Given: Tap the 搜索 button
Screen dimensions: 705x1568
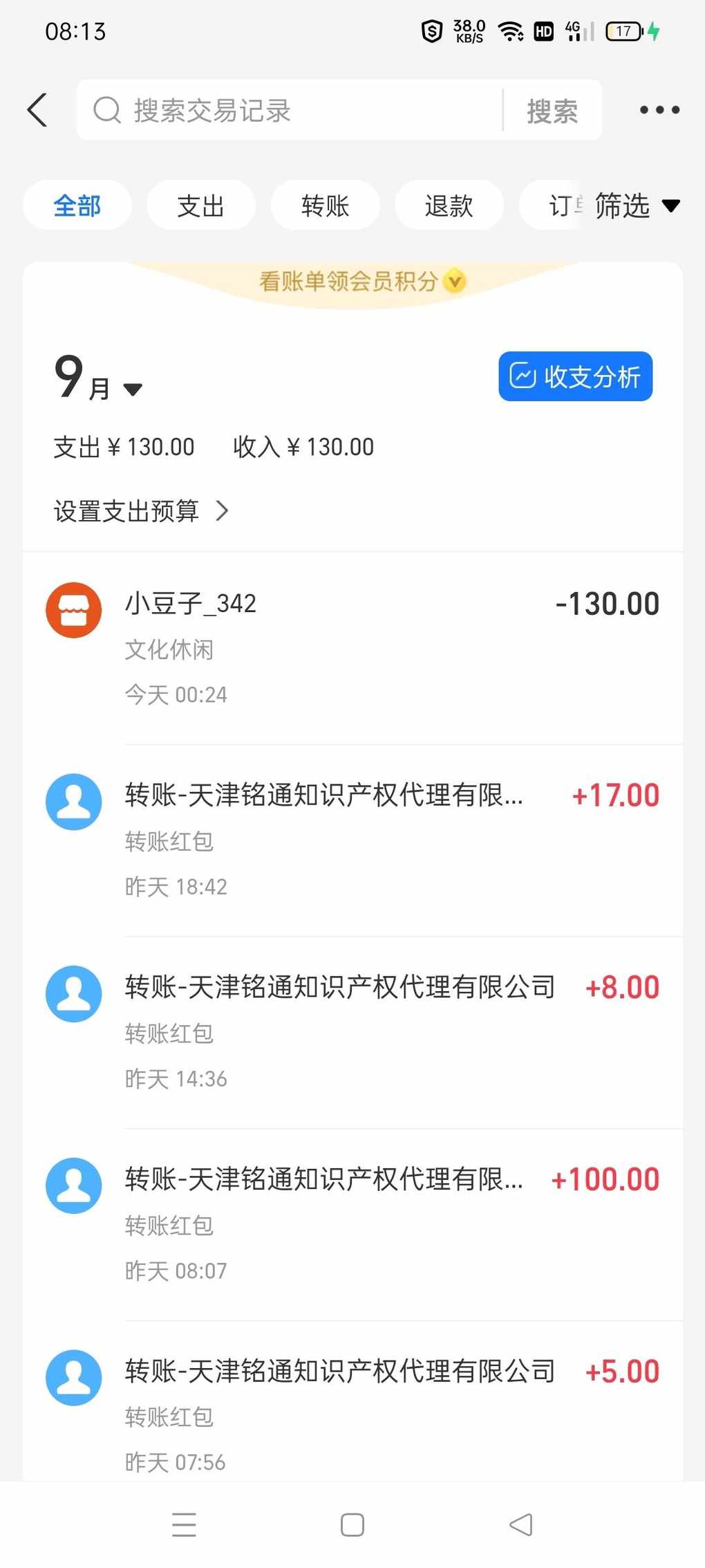Looking at the screenshot, I should coord(552,111).
